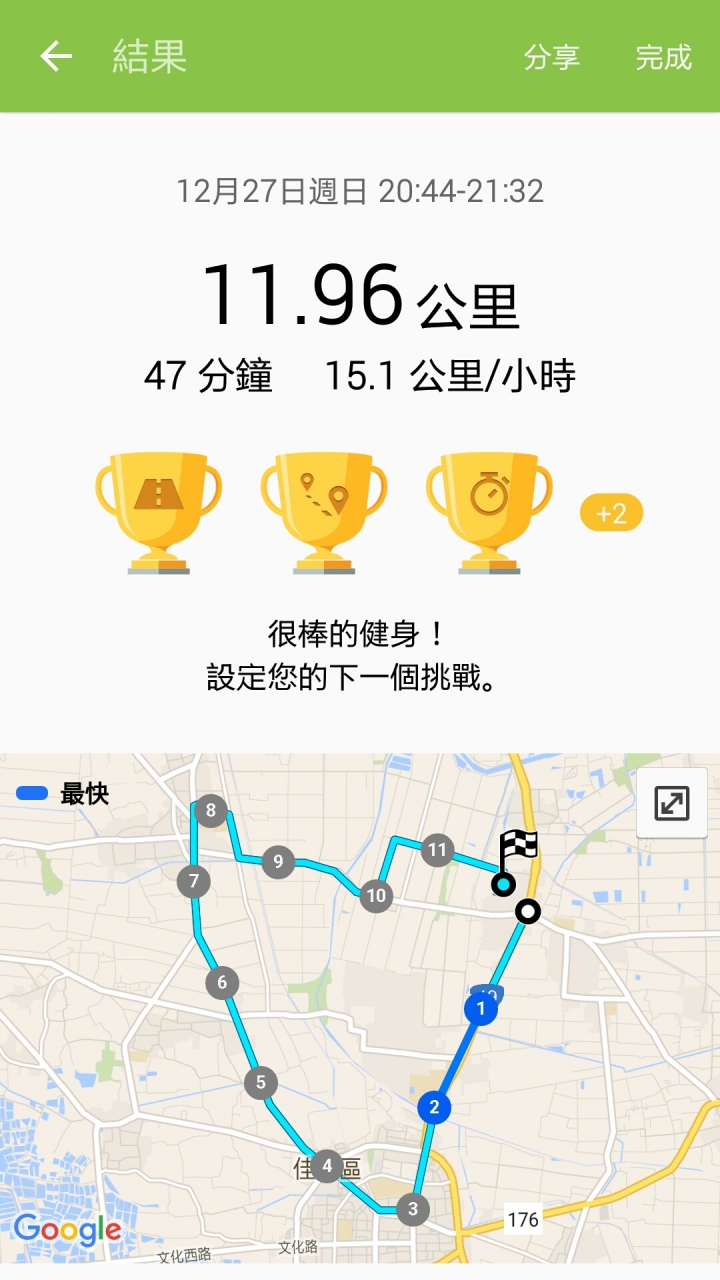This screenshot has height=1280, width=720.
Task: Open the road trophy badge
Action: (x=158, y=513)
